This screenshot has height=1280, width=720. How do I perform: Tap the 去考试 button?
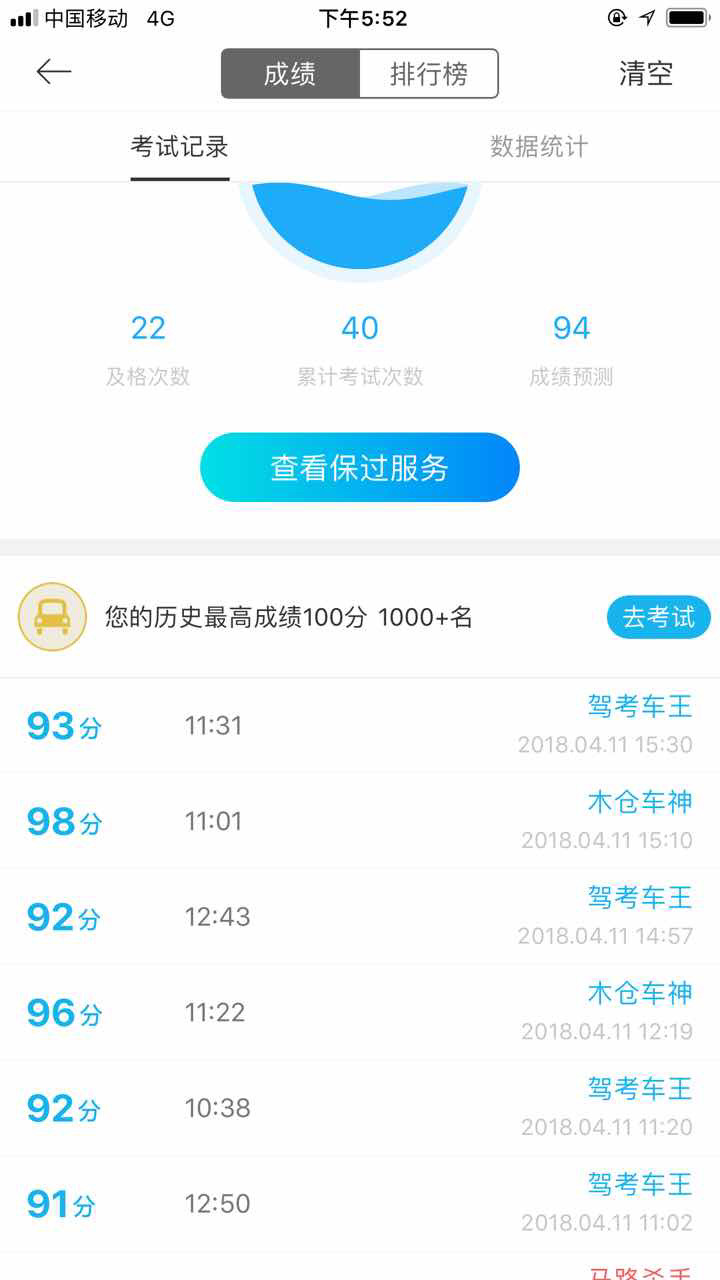(658, 617)
